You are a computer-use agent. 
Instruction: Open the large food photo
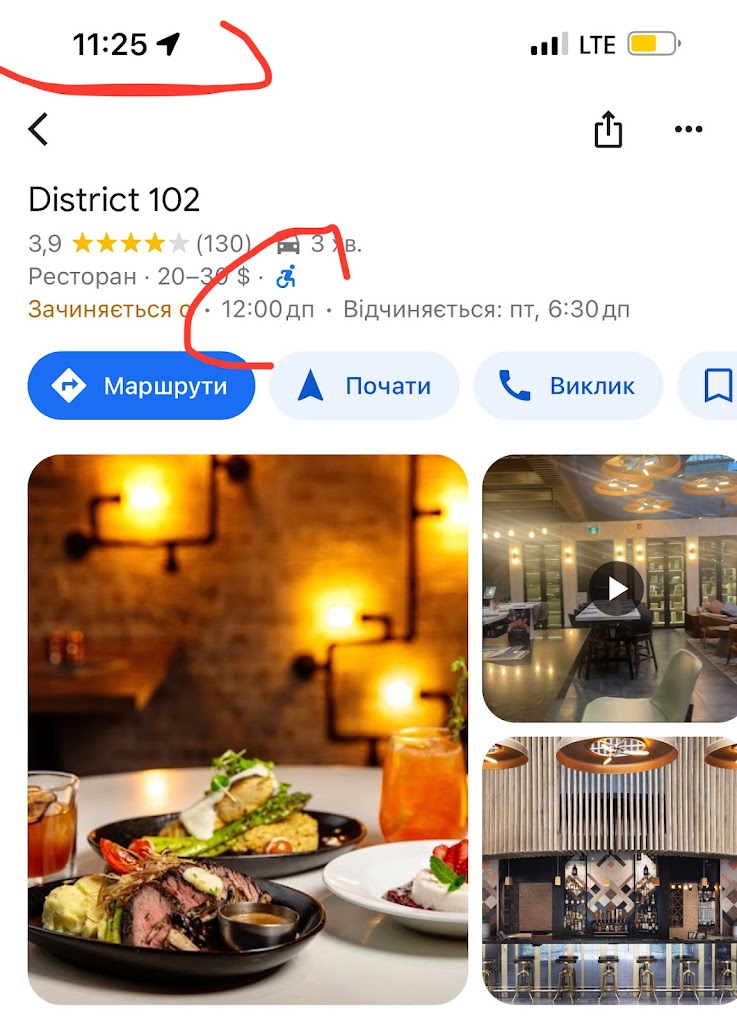click(x=247, y=730)
